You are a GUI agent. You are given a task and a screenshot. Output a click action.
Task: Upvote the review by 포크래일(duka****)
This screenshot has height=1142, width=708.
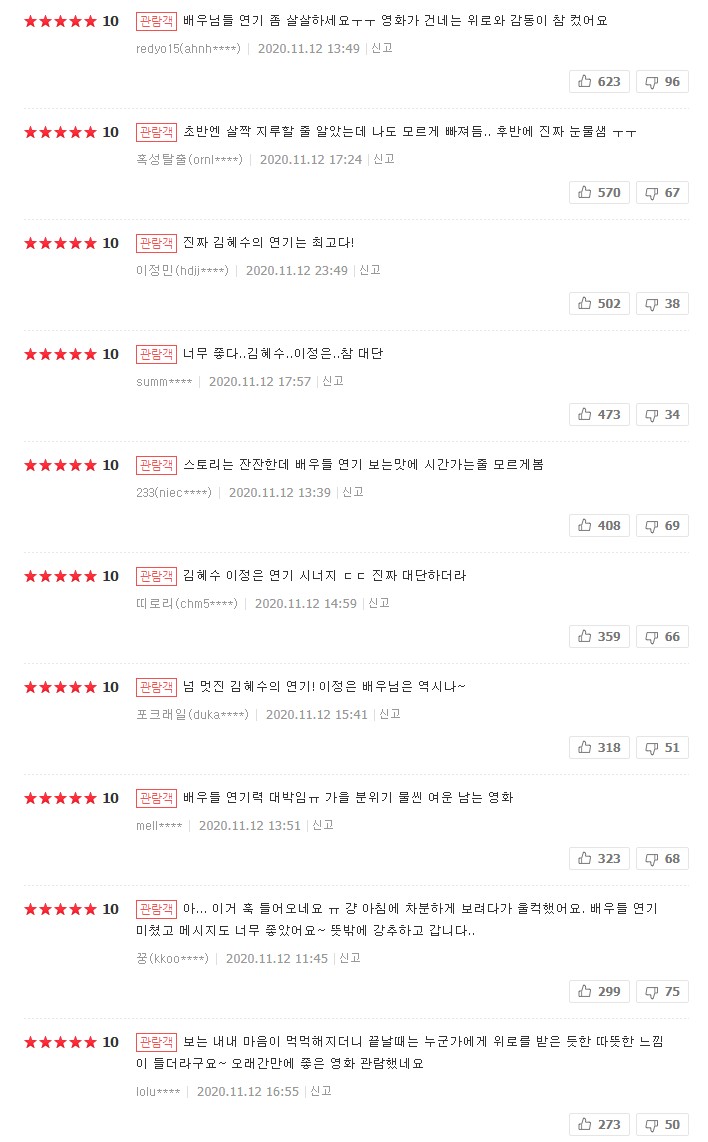click(x=599, y=747)
